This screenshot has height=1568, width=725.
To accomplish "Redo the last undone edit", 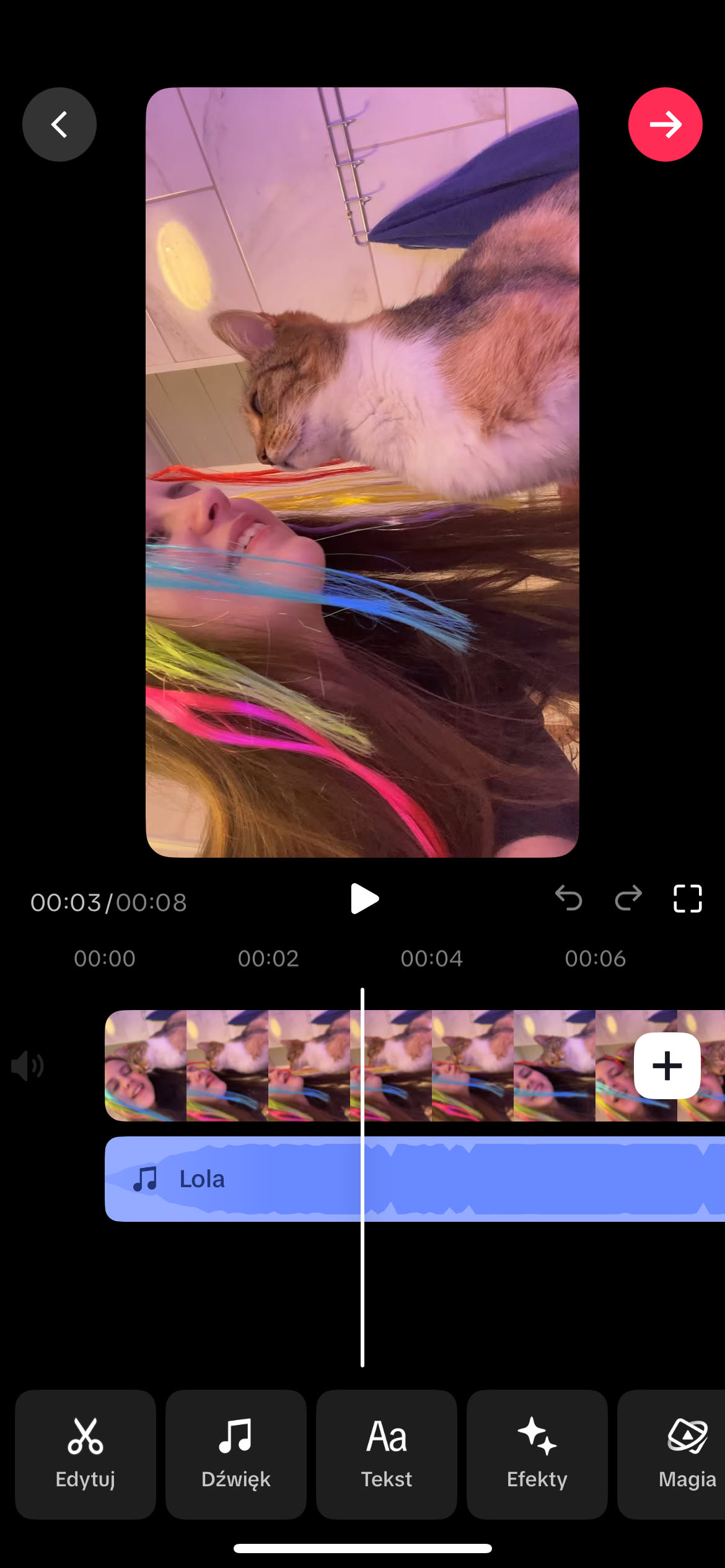I will (628, 899).
